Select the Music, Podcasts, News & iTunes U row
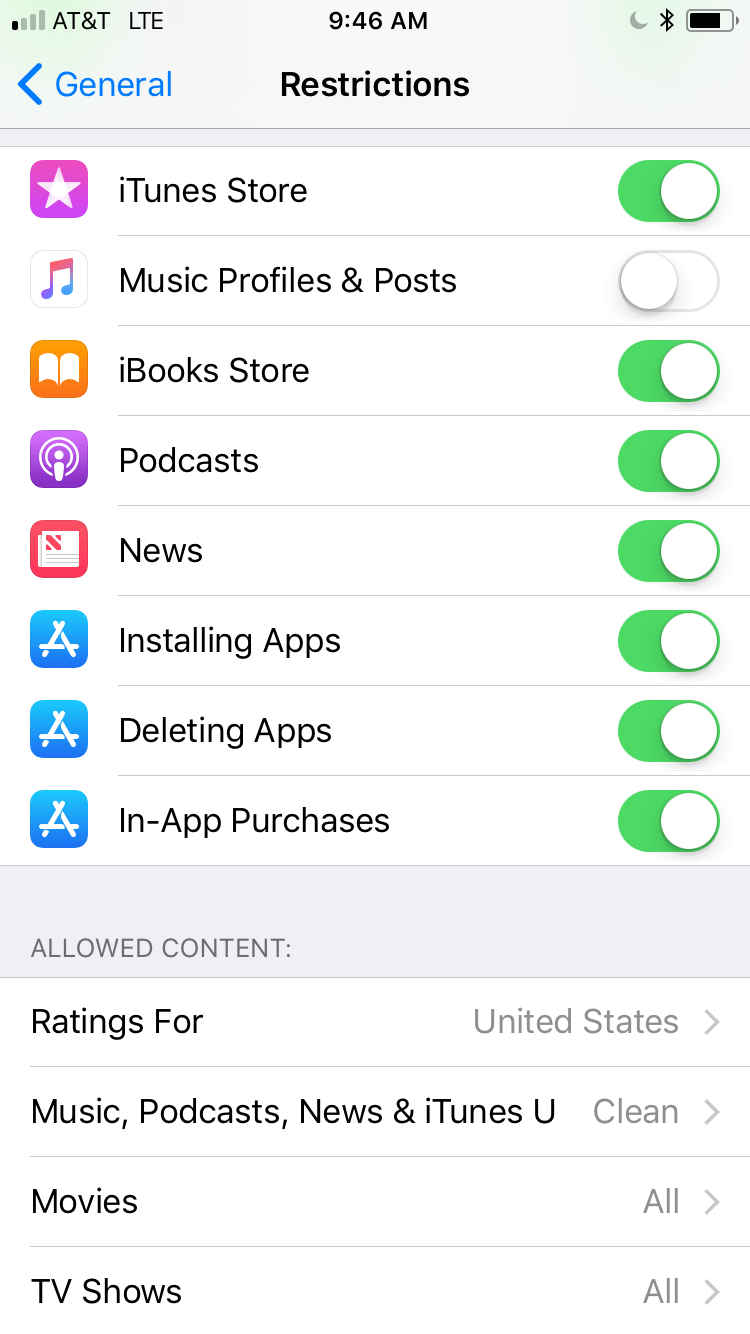The width and height of the screenshot is (750, 1334). click(x=375, y=1111)
